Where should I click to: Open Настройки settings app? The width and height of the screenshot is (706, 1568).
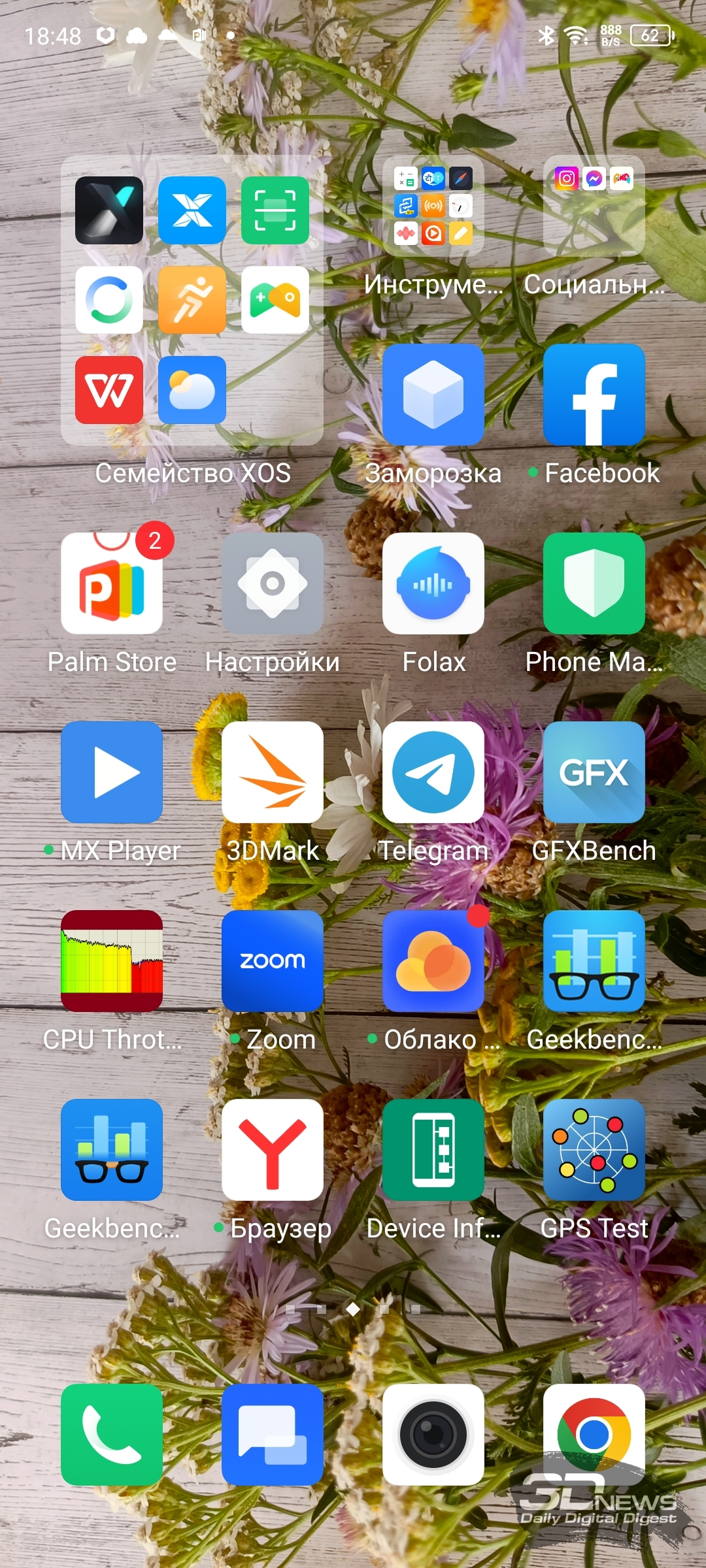[x=273, y=583]
